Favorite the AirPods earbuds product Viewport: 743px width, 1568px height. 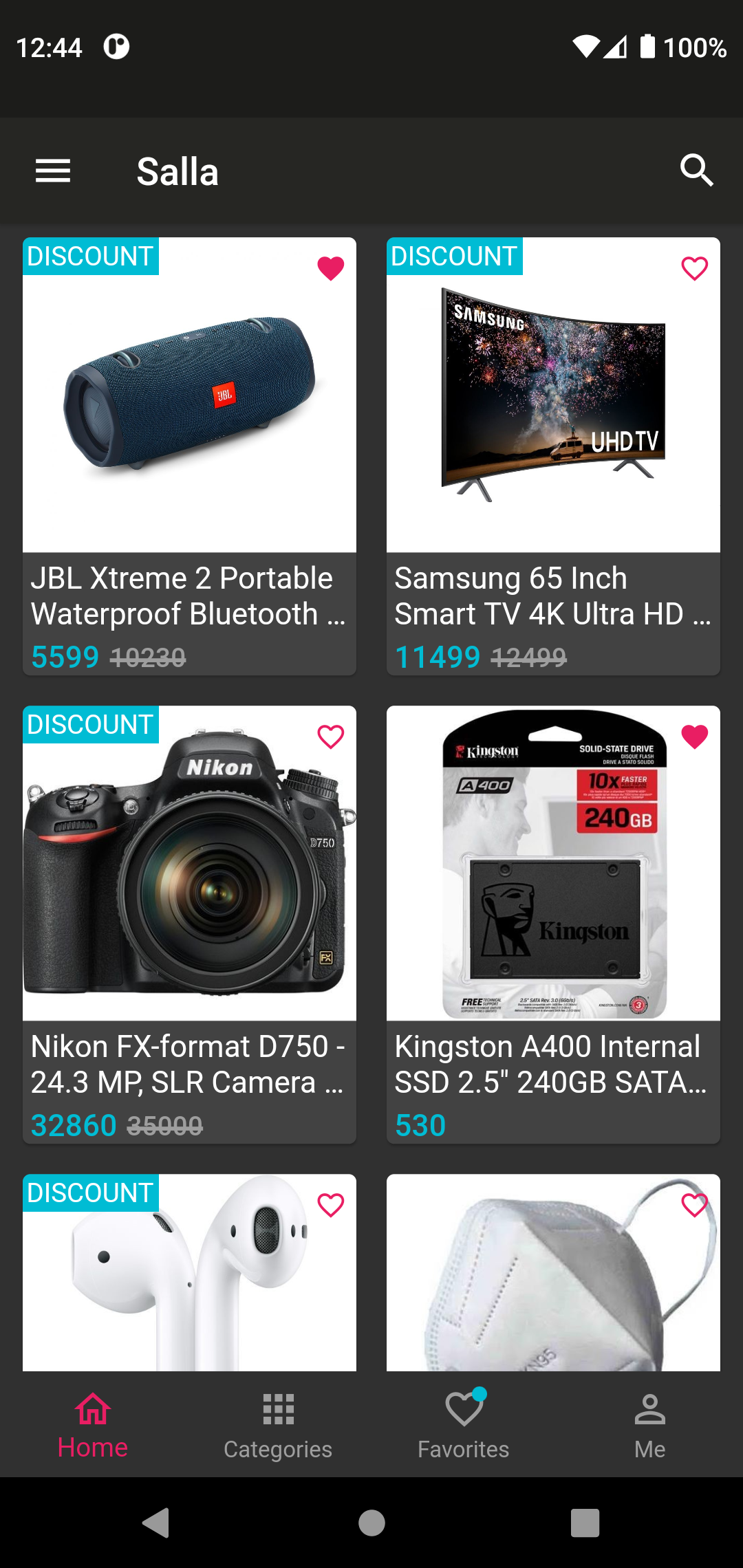coord(331,1205)
